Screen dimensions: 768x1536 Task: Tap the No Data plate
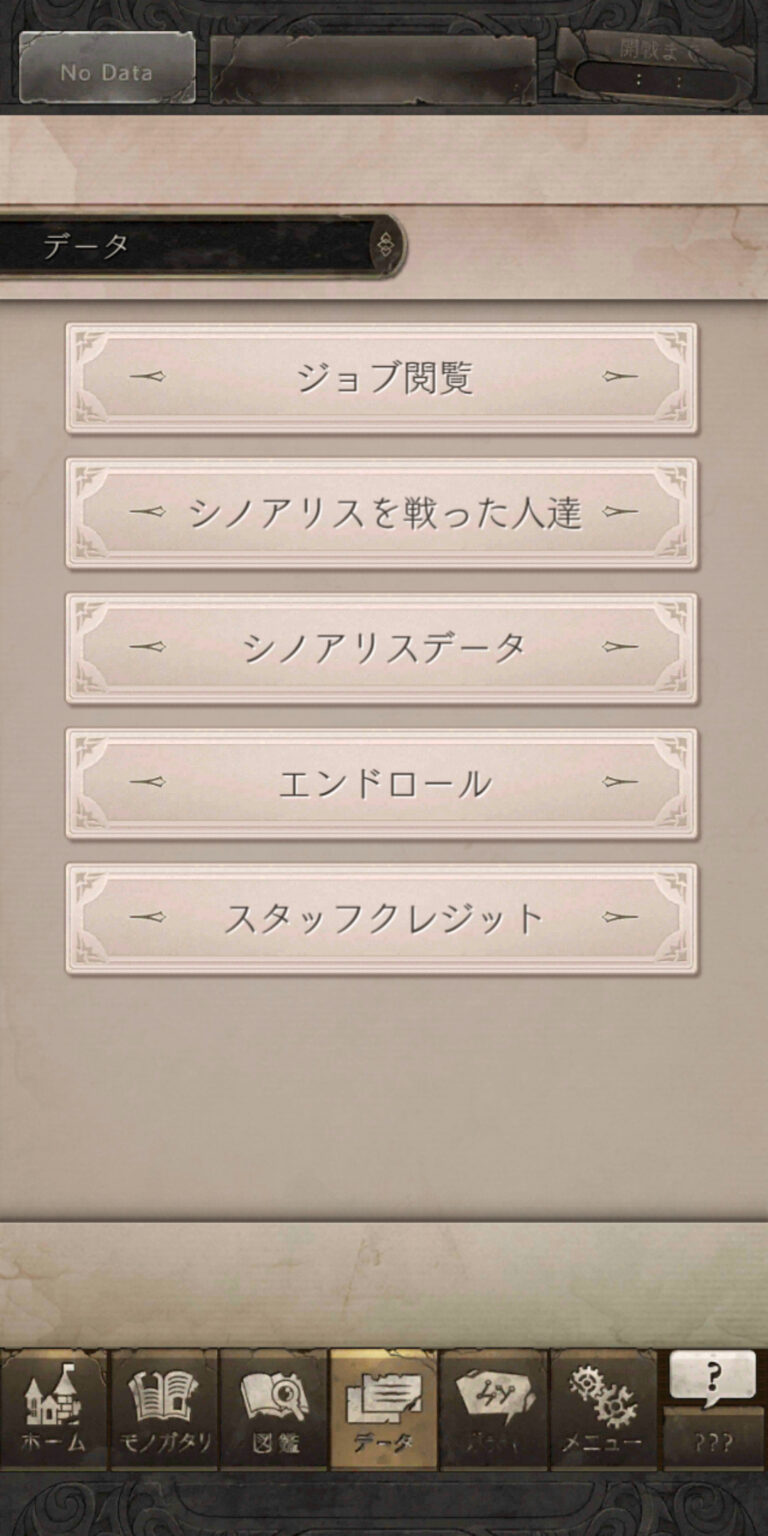(x=107, y=68)
